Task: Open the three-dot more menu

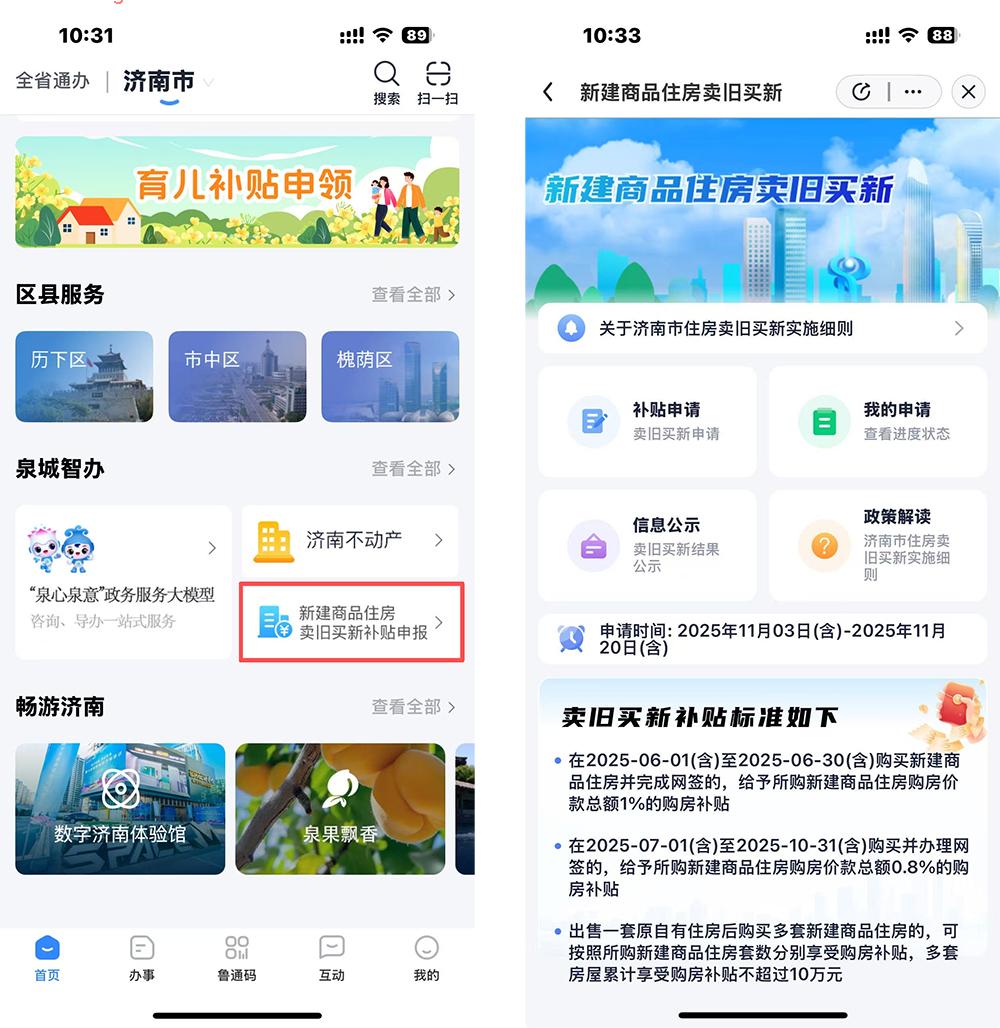Action: click(x=913, y=92)
